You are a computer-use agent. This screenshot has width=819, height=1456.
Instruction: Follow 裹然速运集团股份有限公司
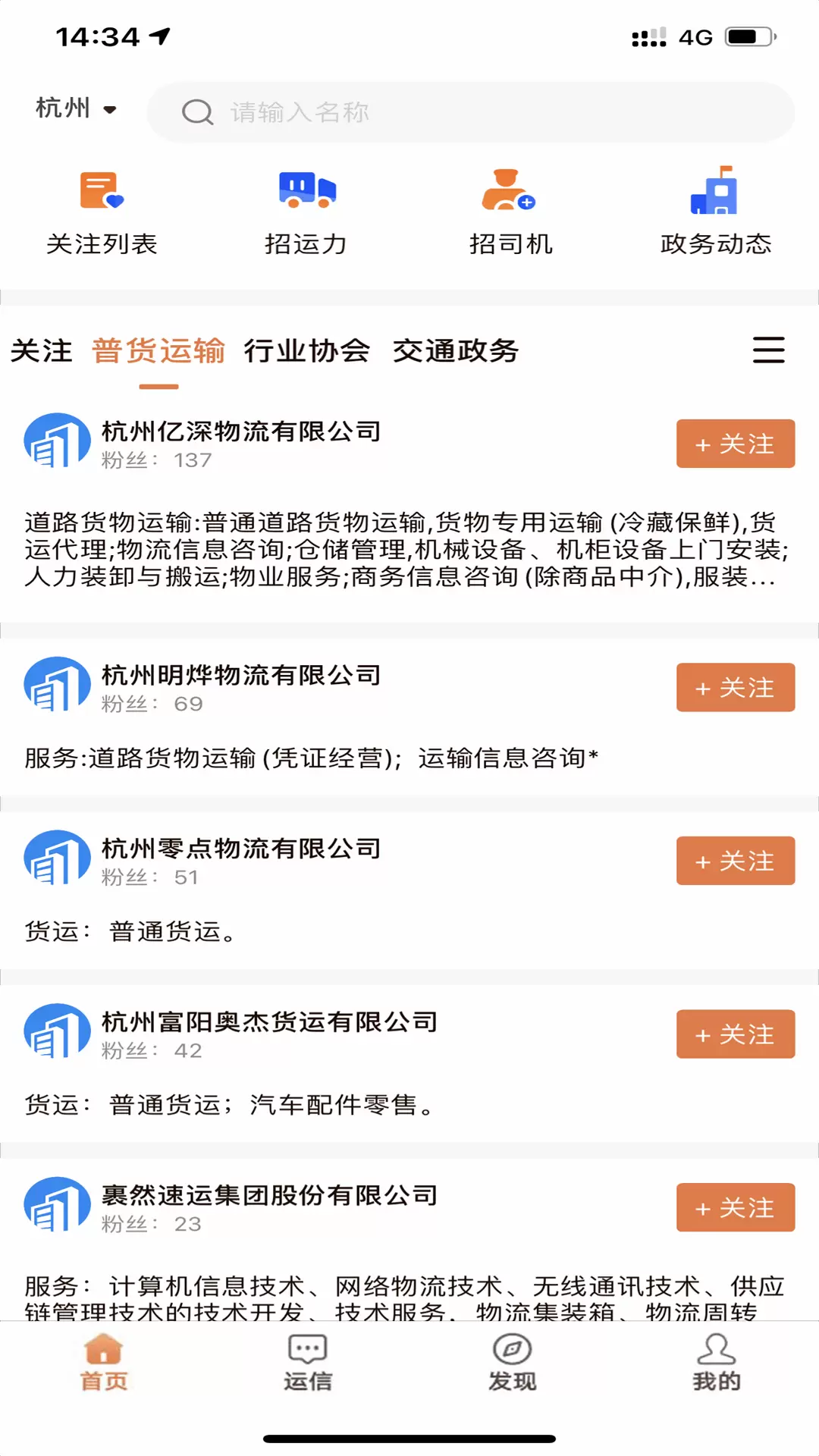(x=736, y=1207)
